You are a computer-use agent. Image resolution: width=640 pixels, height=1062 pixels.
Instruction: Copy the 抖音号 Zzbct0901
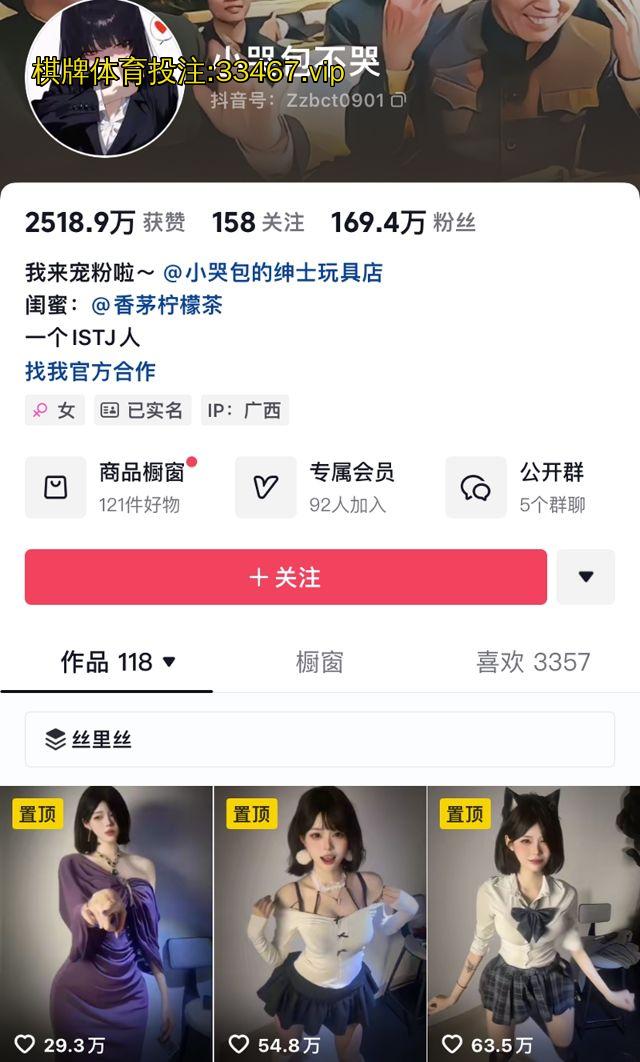[398, 100]
